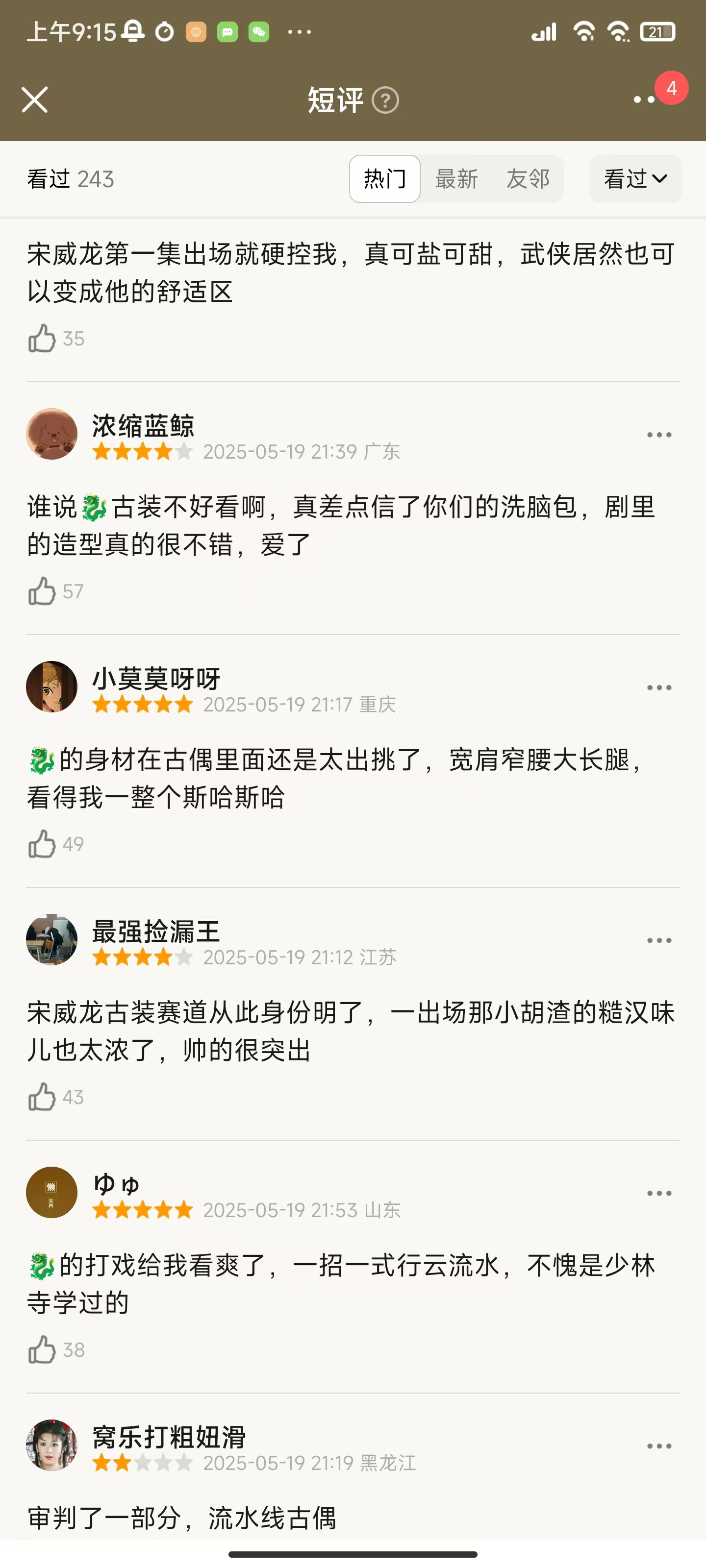The width and height of the screenshot is (706, 1568).
Task: Like 浓缩蓝鲸's review
Action: [x=42, y=591]
